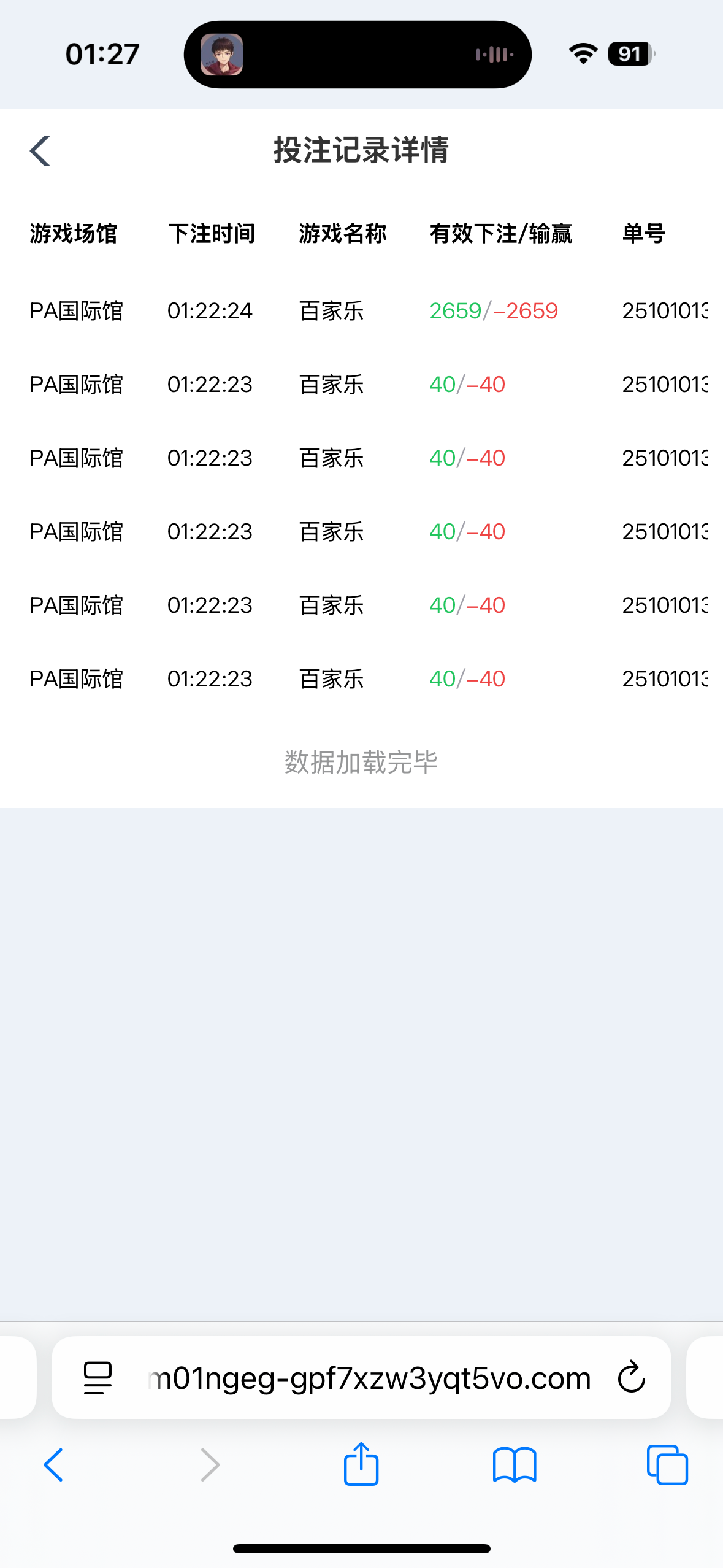This screenshot has width=723, height=1568.
Task: Reload the current webpage
Action: click(631, 1378)
